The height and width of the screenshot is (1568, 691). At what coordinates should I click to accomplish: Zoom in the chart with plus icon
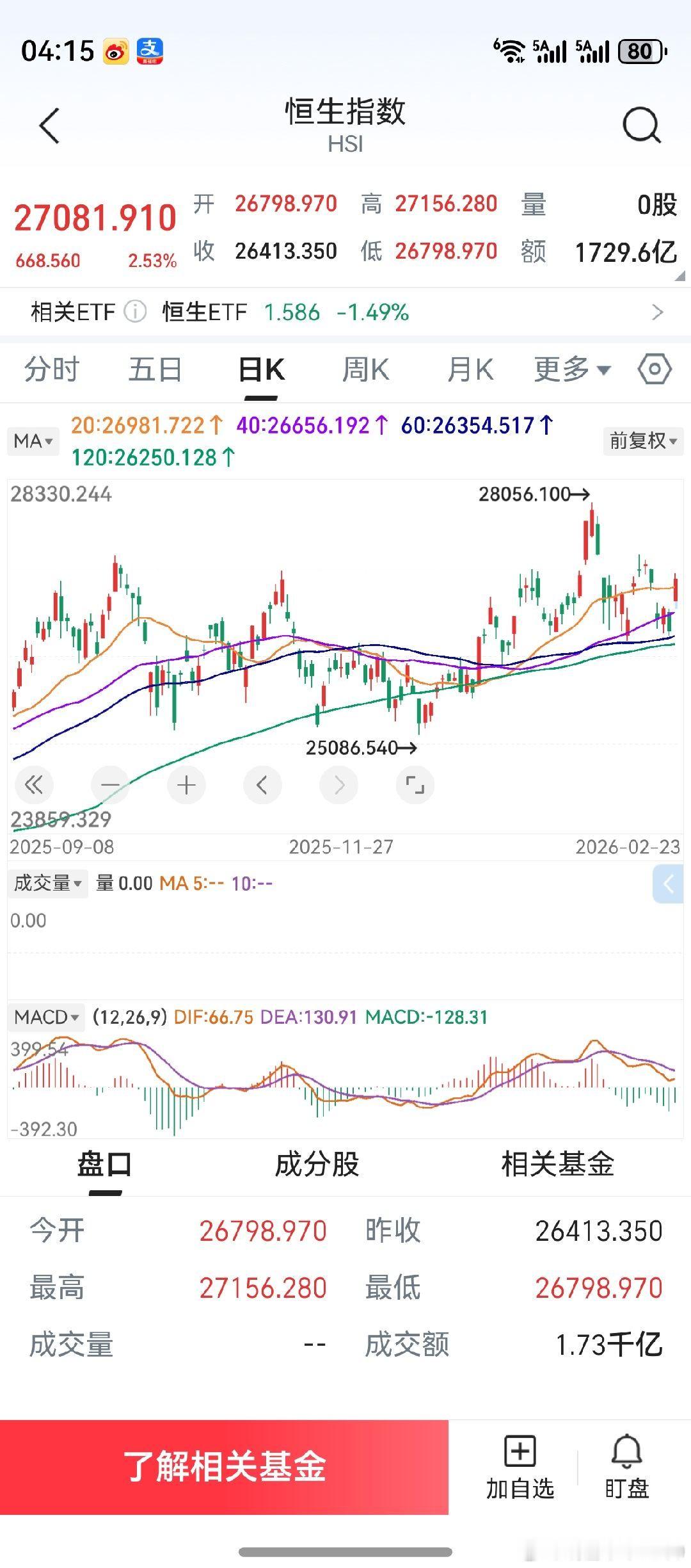point(186,784)
